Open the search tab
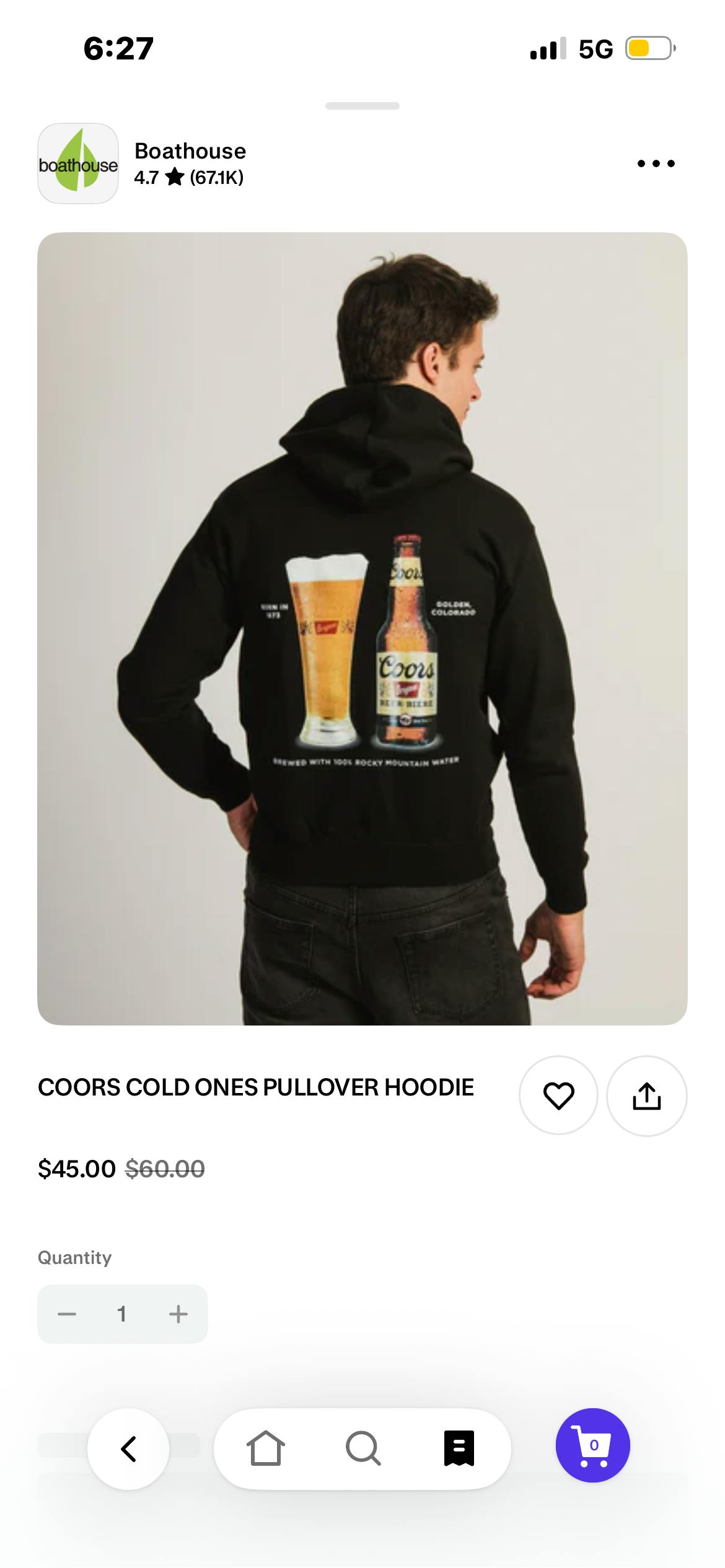This screenshot has width=725, height=1568. (x=362, y=1448)
